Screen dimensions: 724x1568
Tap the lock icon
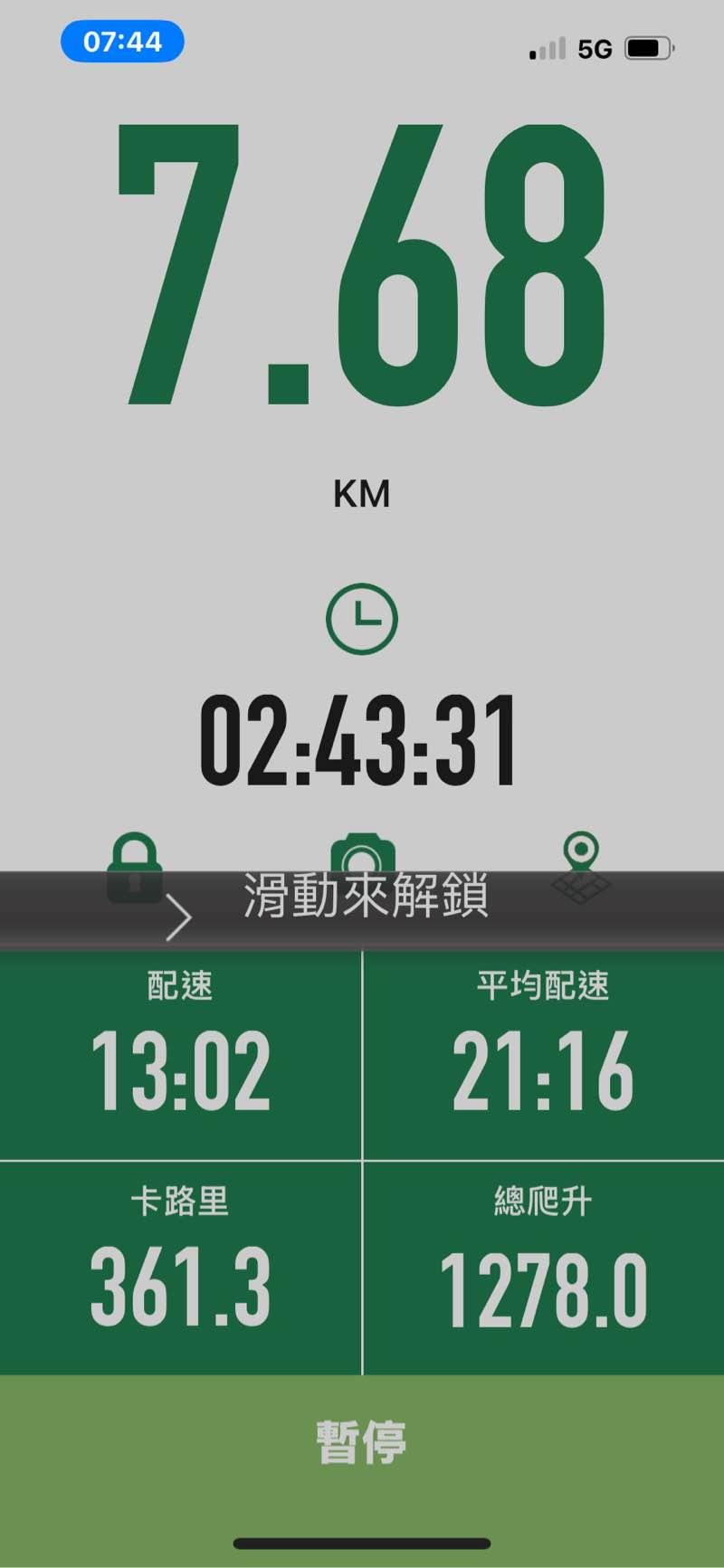(134, 867)
